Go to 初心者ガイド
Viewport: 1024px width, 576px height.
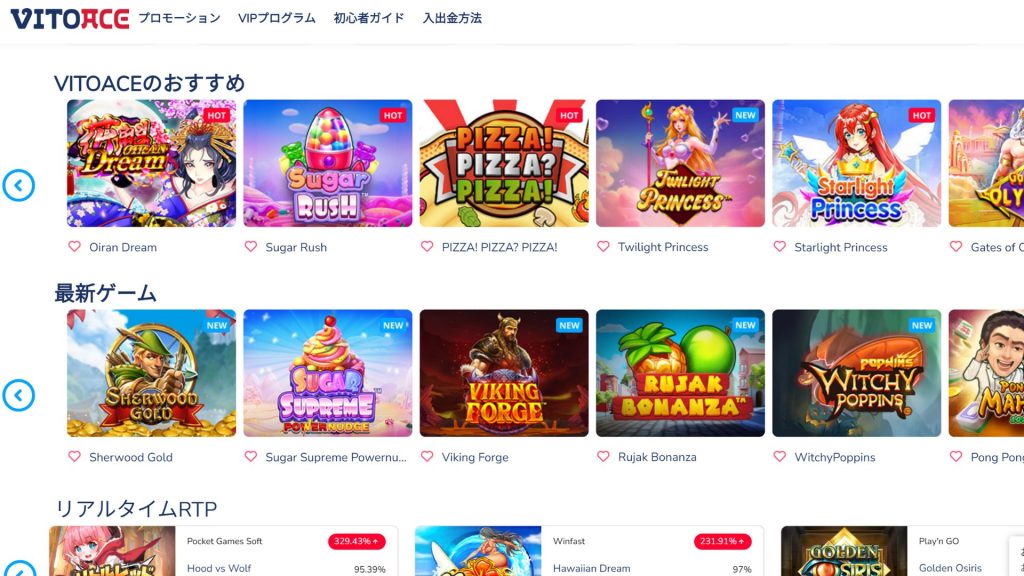(x=369, y=18)
